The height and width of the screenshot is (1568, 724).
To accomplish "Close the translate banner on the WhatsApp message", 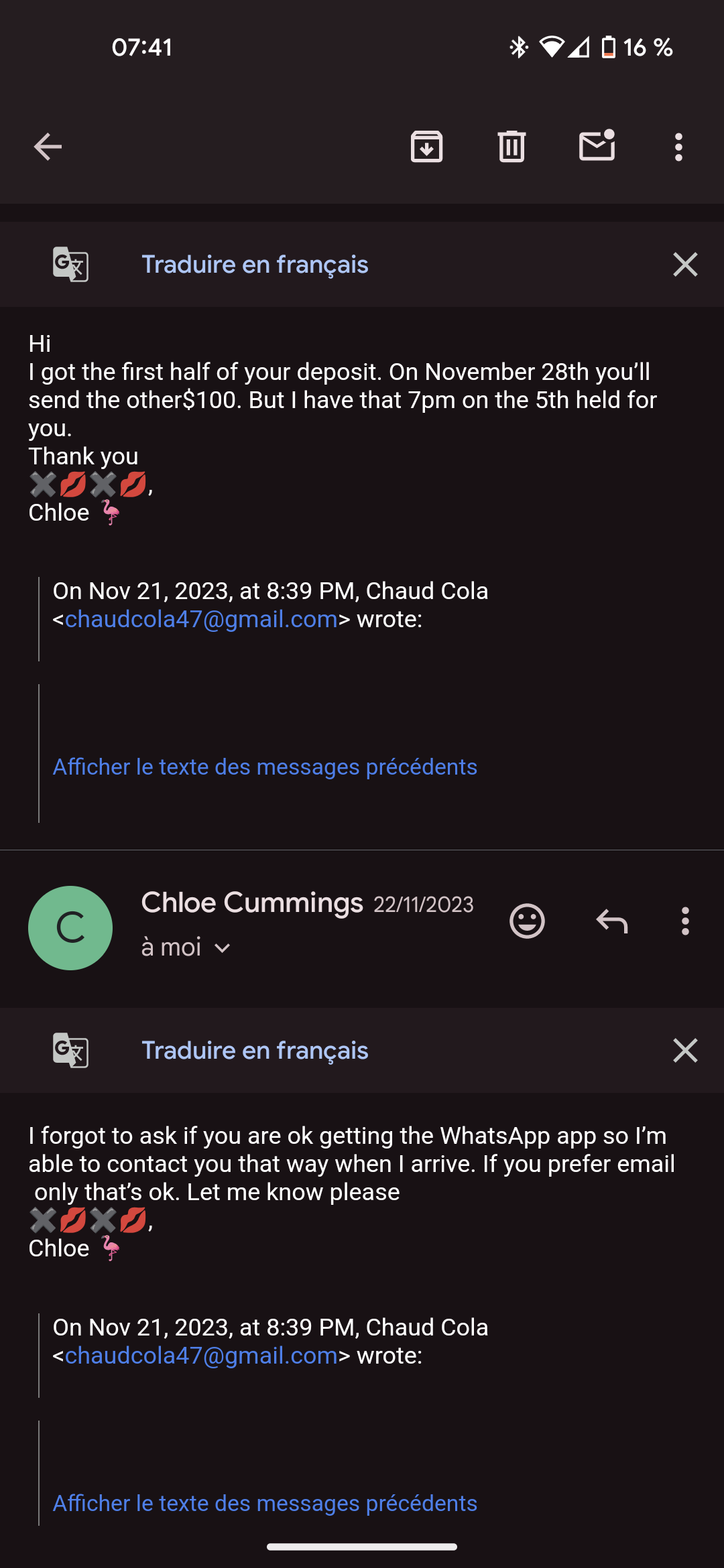I will click(685, 1050).
